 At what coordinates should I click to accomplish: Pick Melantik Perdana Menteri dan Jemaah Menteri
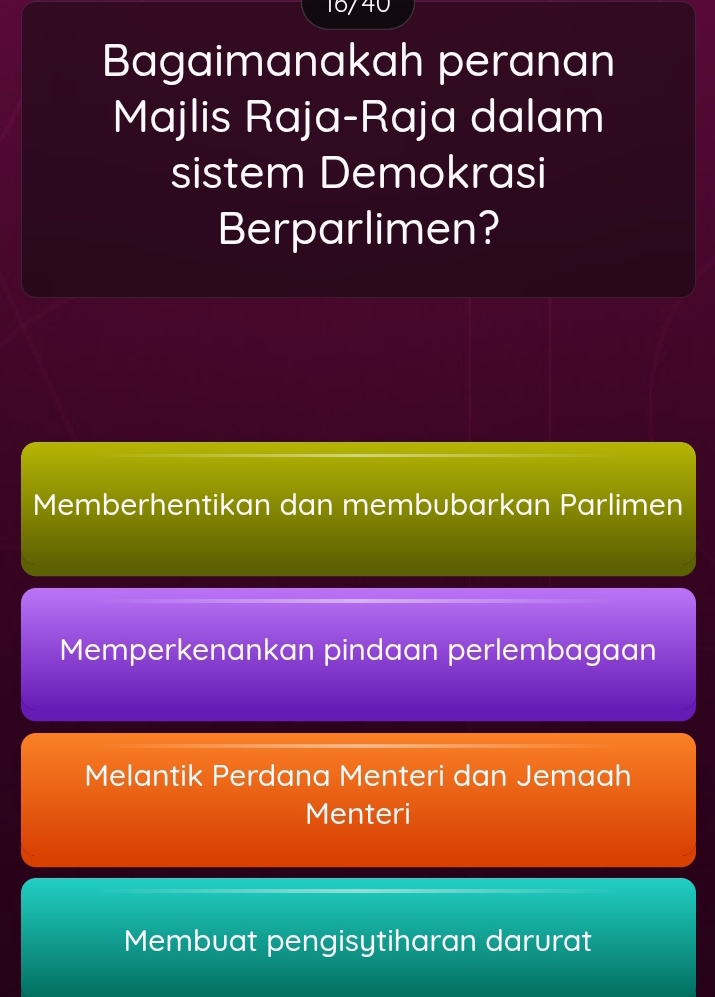pyautogui.click(x=358, y=796)
